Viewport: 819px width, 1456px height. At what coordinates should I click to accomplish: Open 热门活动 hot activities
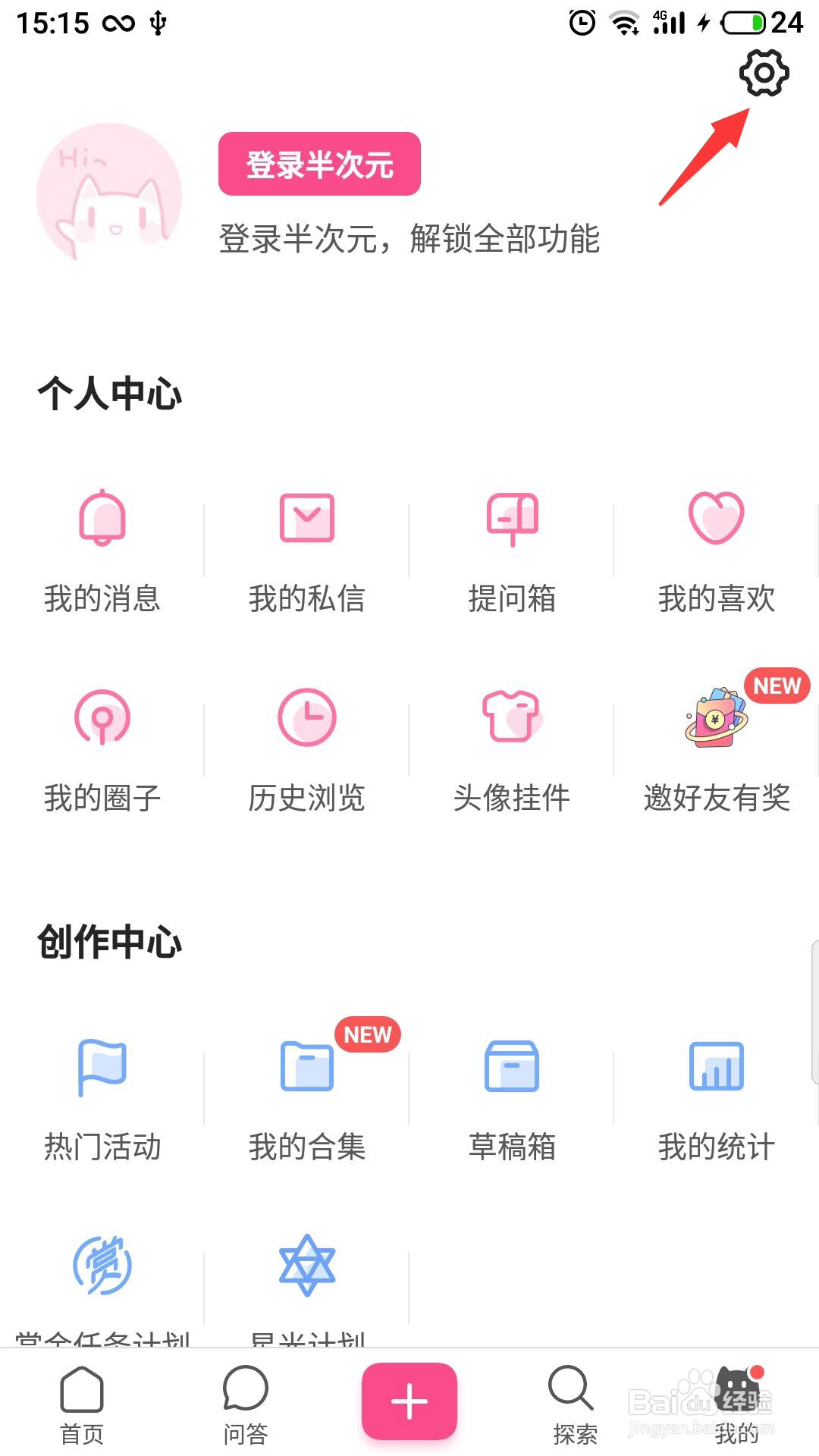pos(102,1098)
